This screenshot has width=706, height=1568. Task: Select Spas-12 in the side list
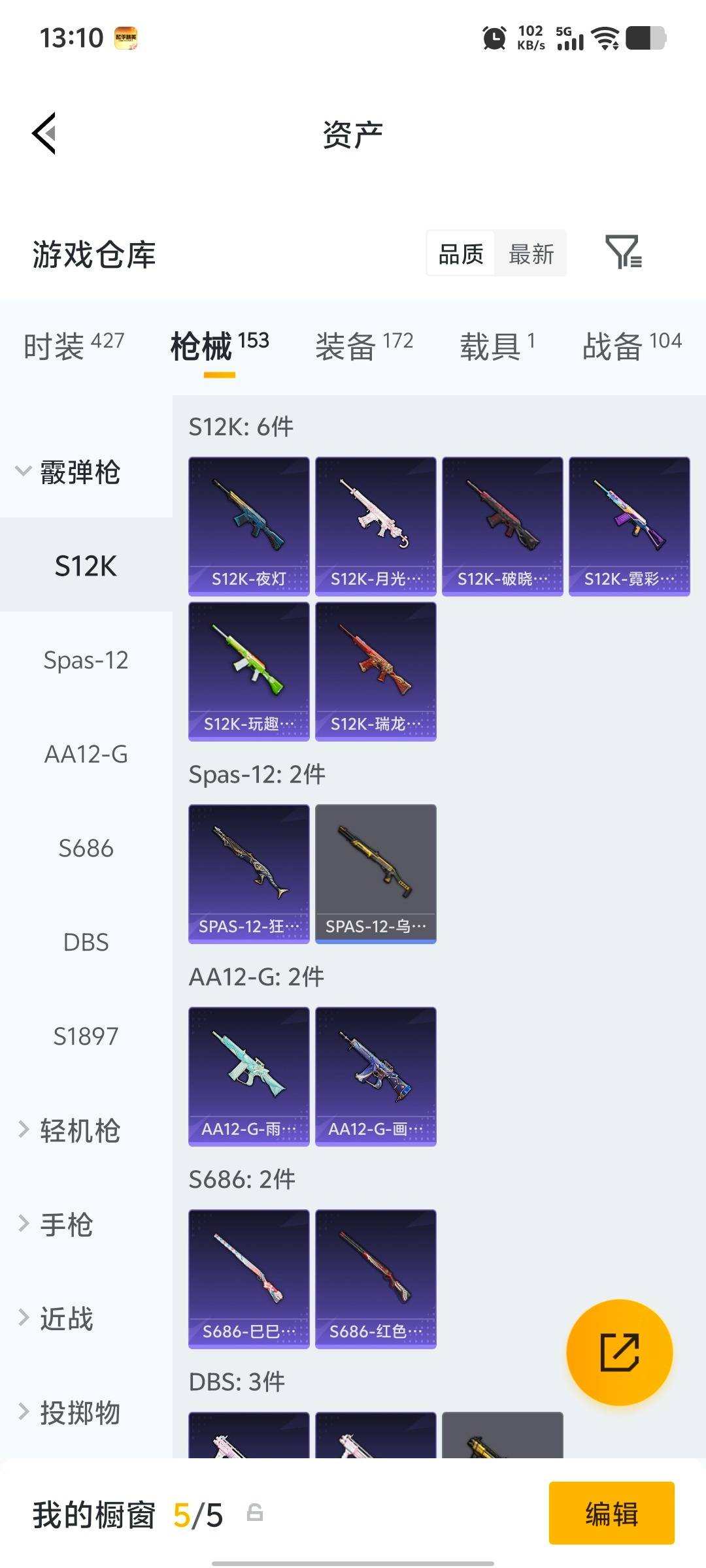(86, 660)
